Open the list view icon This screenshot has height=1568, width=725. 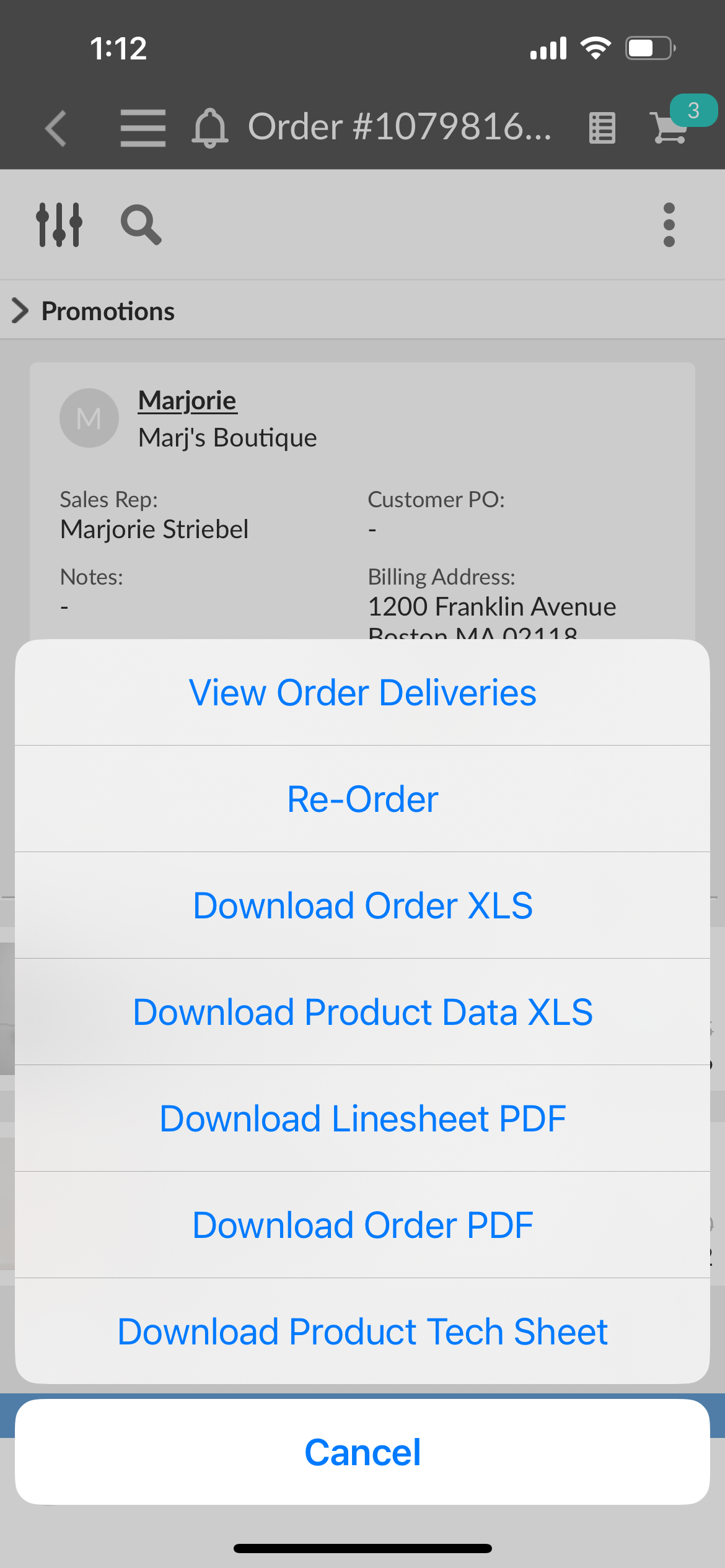(x=602, y=128)
